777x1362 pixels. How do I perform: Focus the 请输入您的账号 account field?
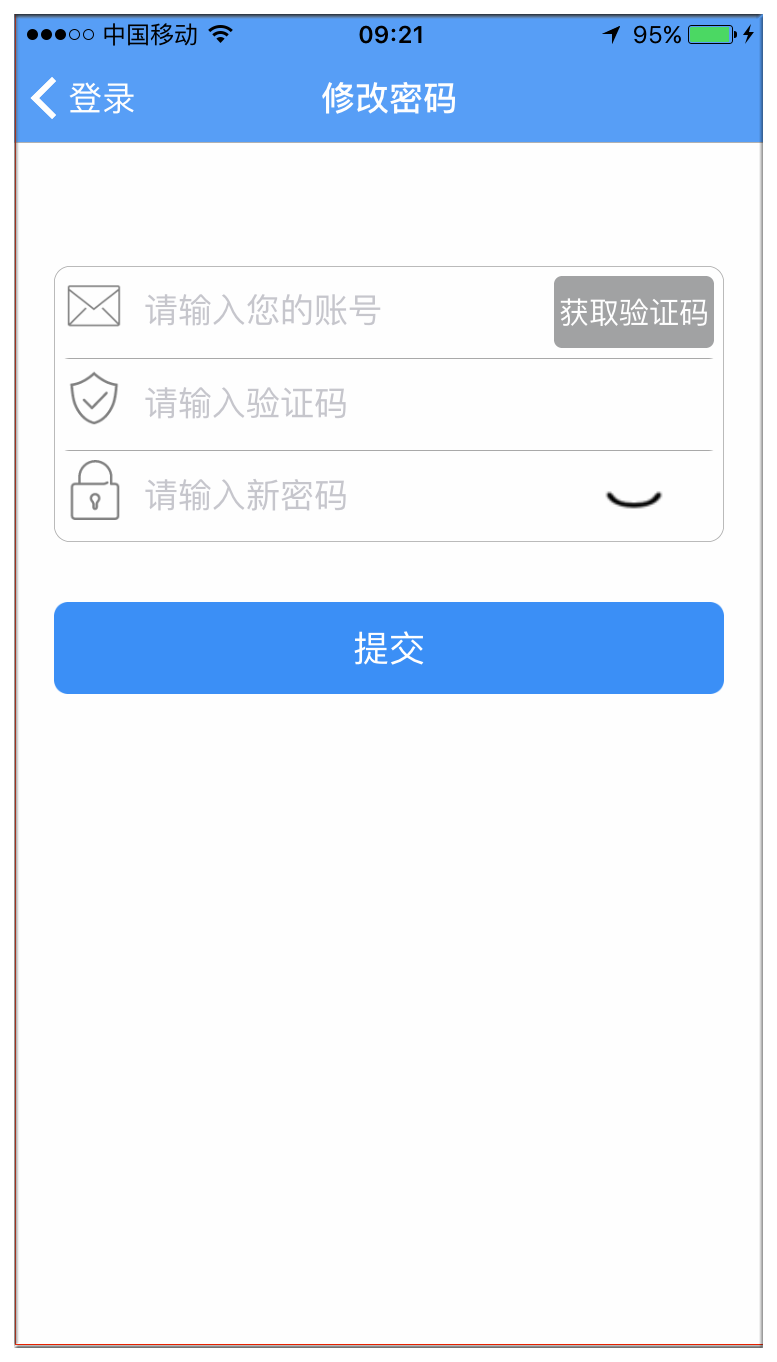point(340,312)
